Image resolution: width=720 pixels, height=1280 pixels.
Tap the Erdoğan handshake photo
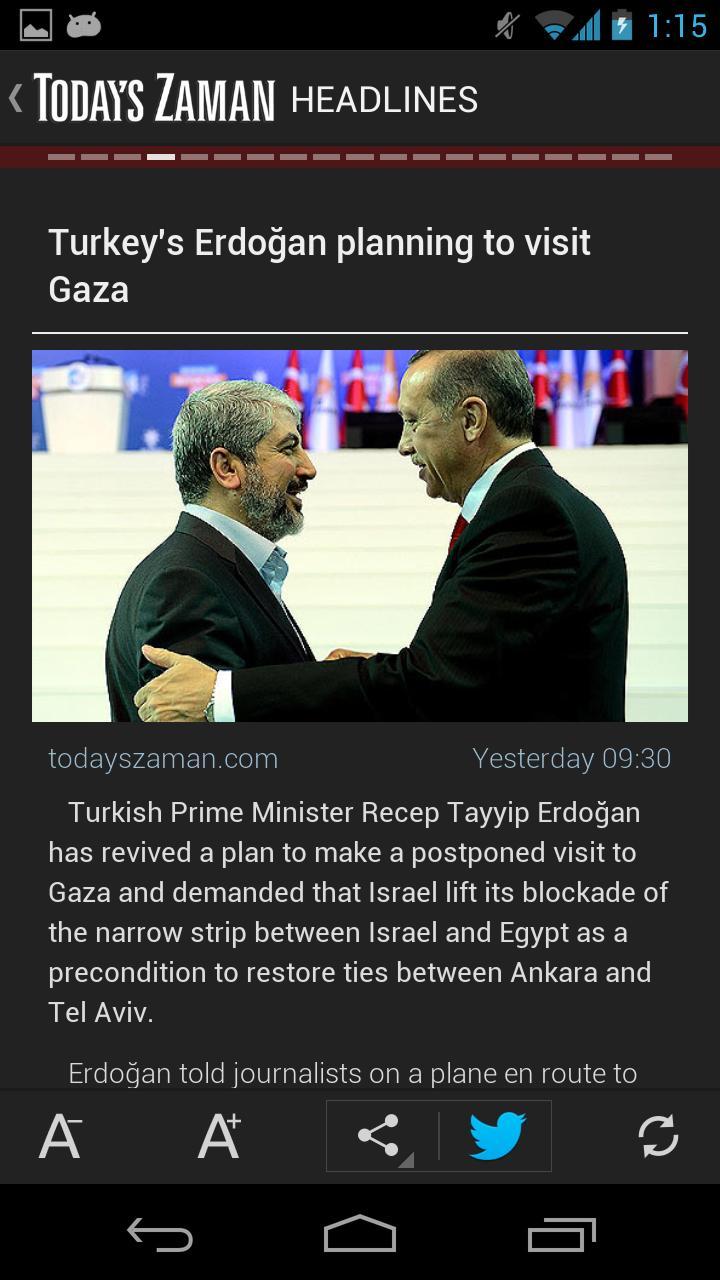360,535
